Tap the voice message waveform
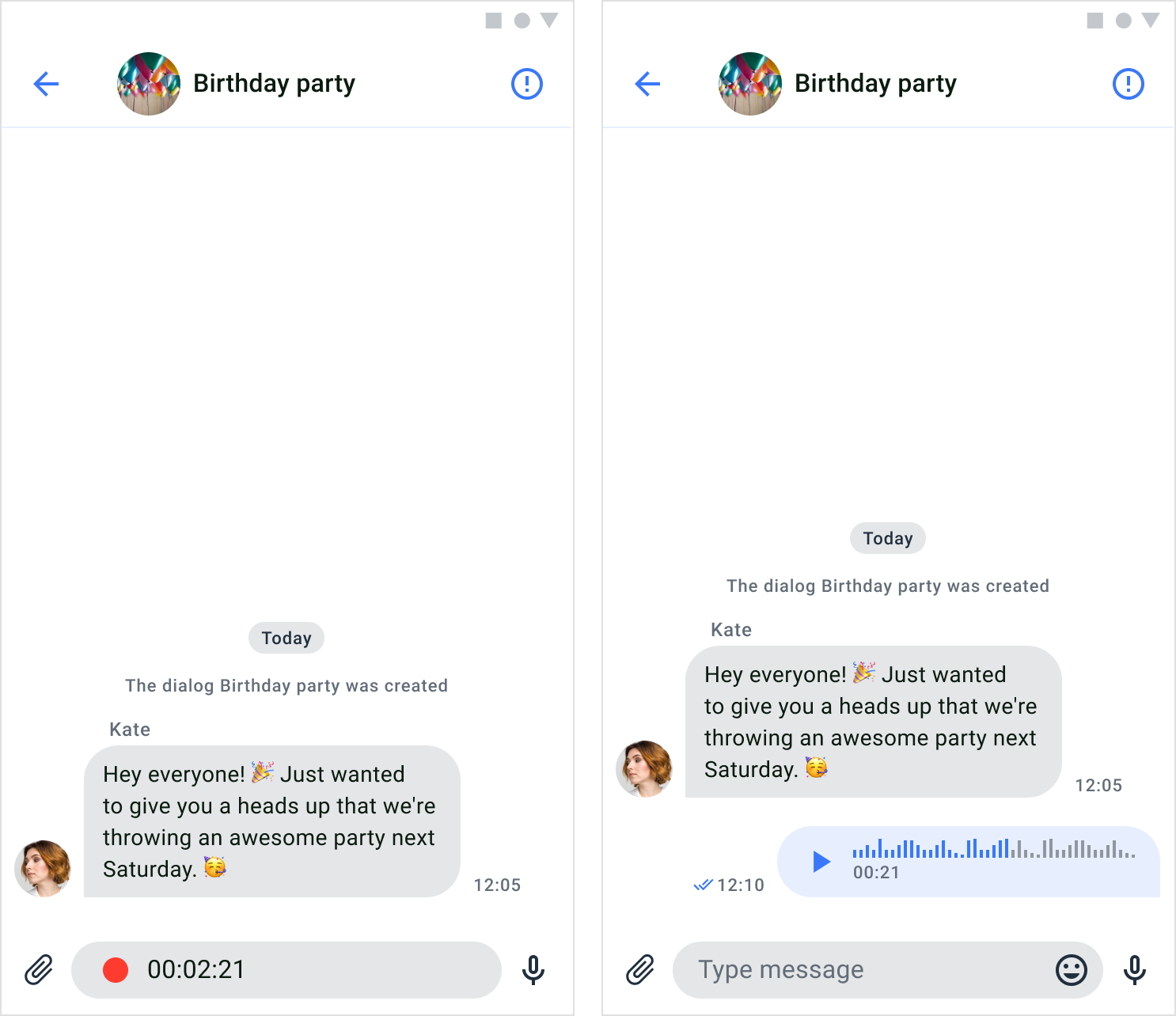1176x1016 pixels. click(994, 849)
